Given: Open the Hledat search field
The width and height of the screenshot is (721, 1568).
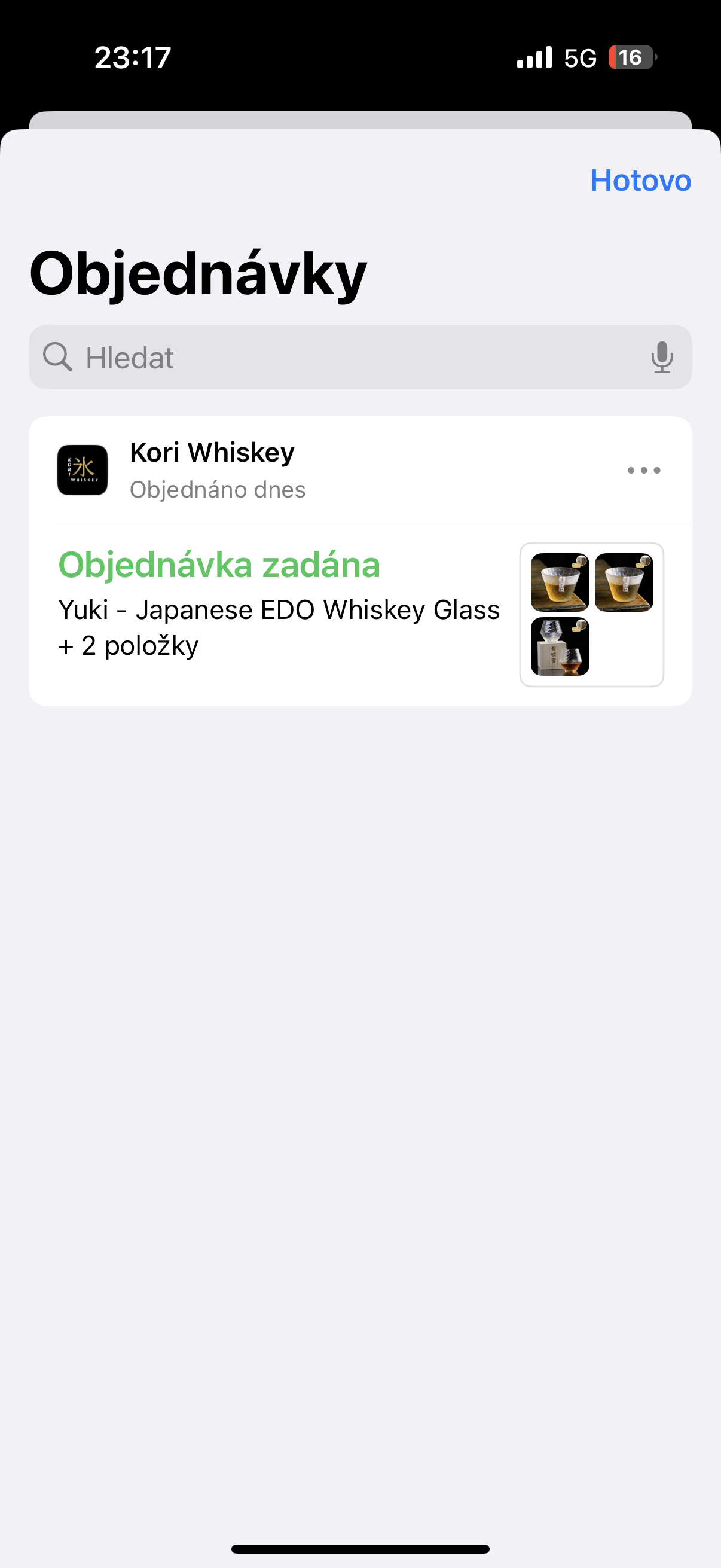Looking at the screenshot, I should click(341, 357).
